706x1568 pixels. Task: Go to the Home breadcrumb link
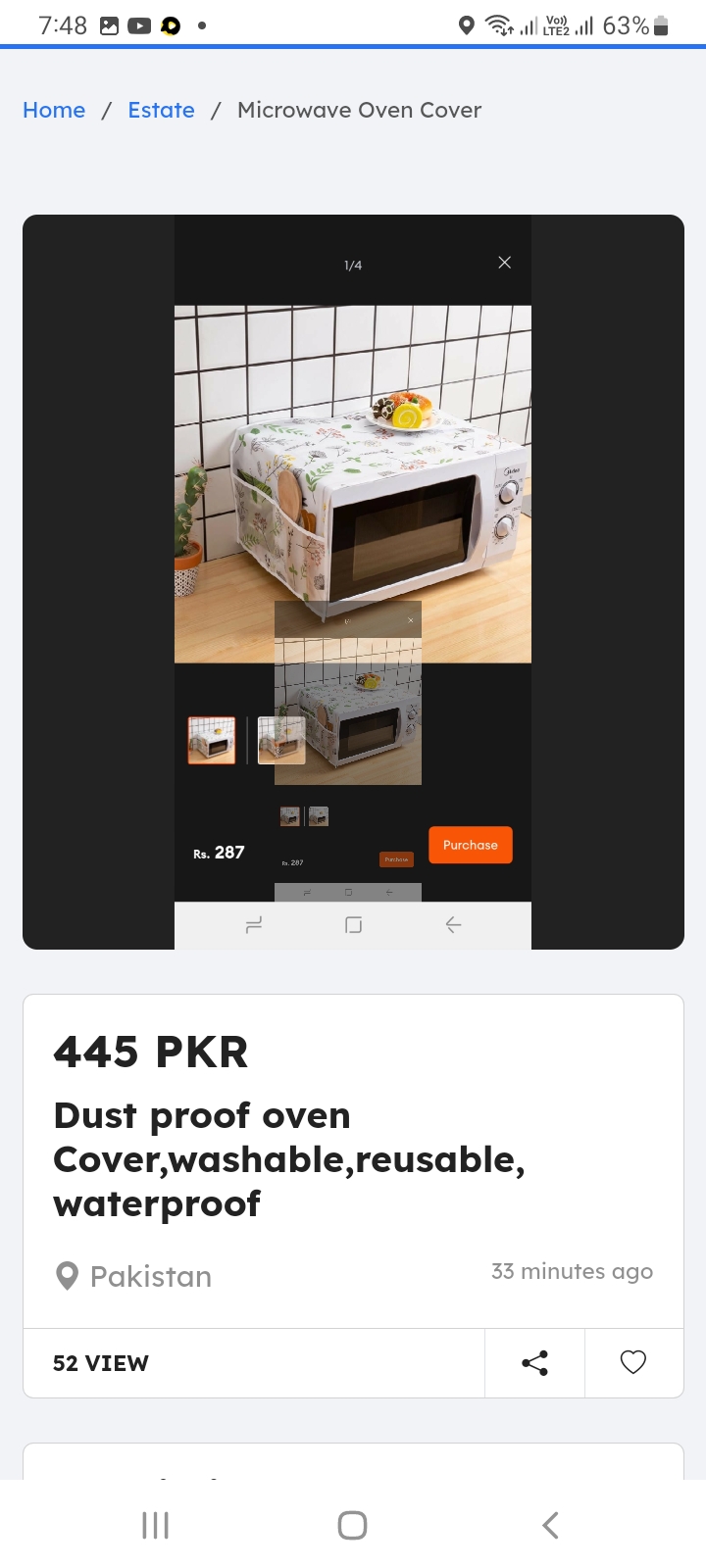pyautogui.click(x=54, y=110)
